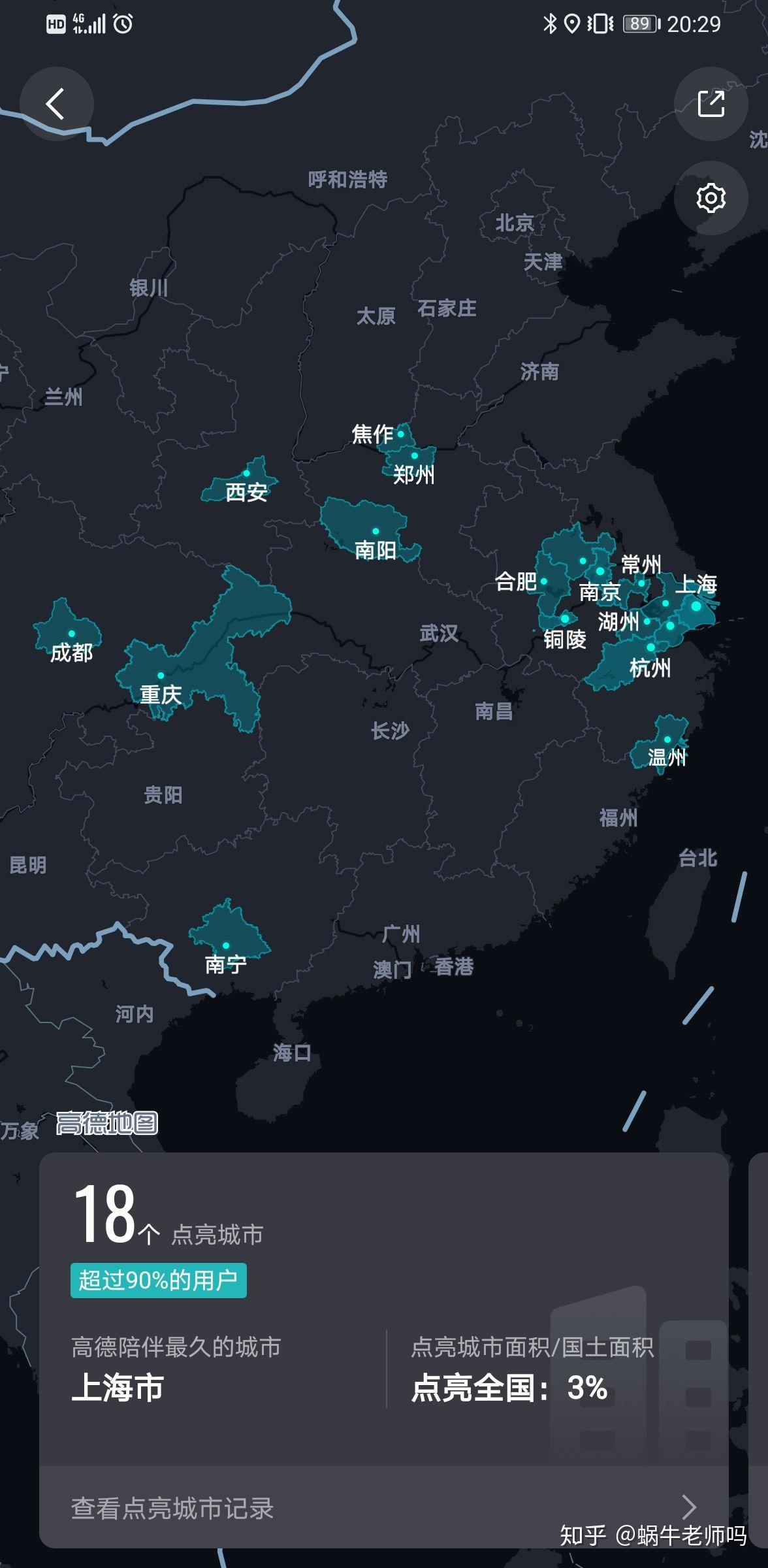Open the settings gear icon
The height and width of the screenshot is (1568, 768).
[x=711, y=198]
